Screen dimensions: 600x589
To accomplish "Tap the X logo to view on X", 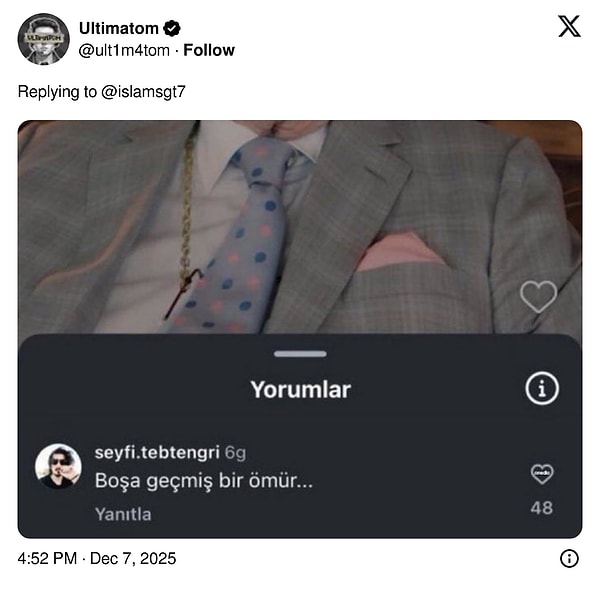I will pyautogui.click(x=569, y=27).
